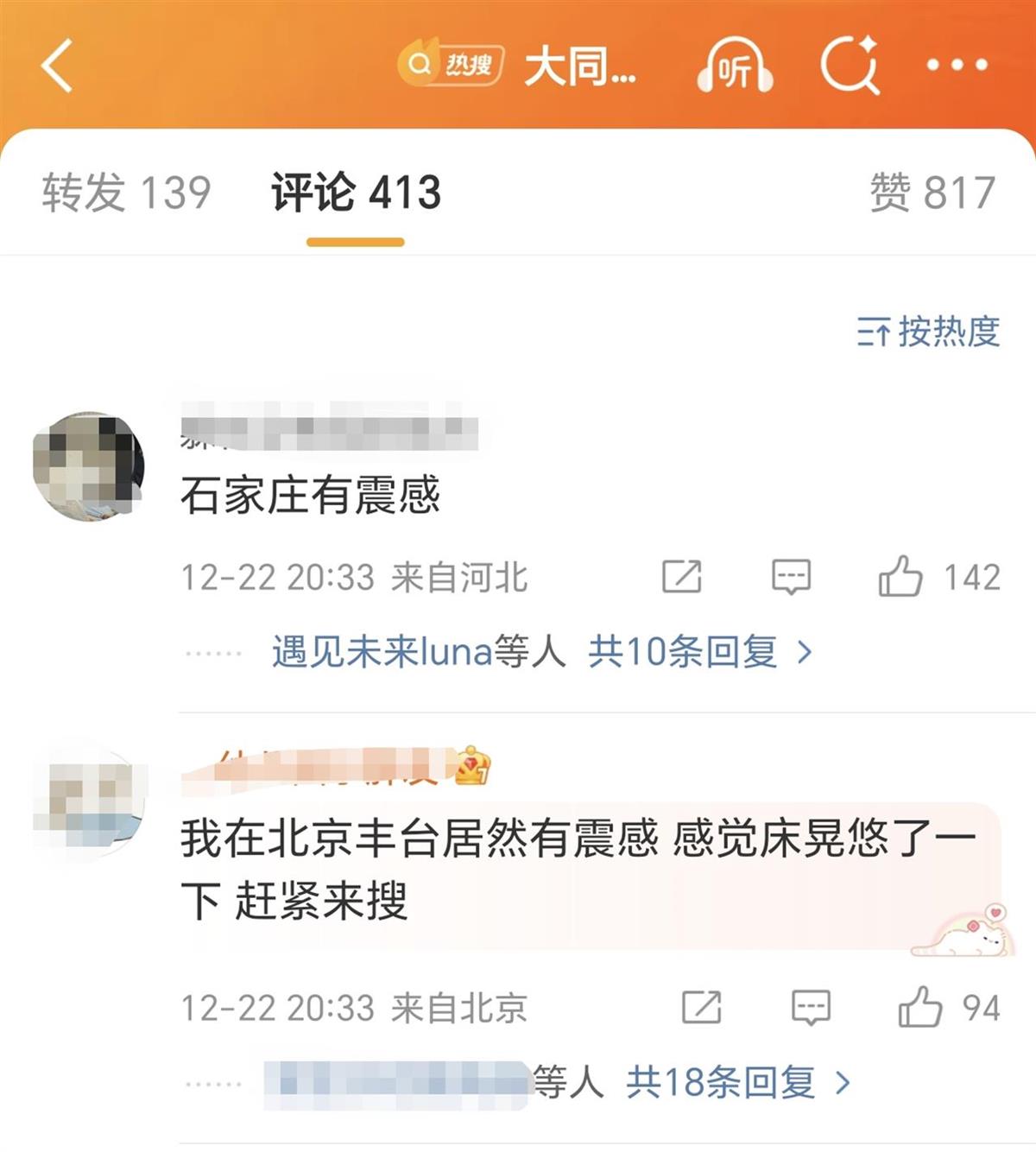Open the 热搜 hot search chip
This screenshot has height=1152, width=1036.
coord(450,64)
